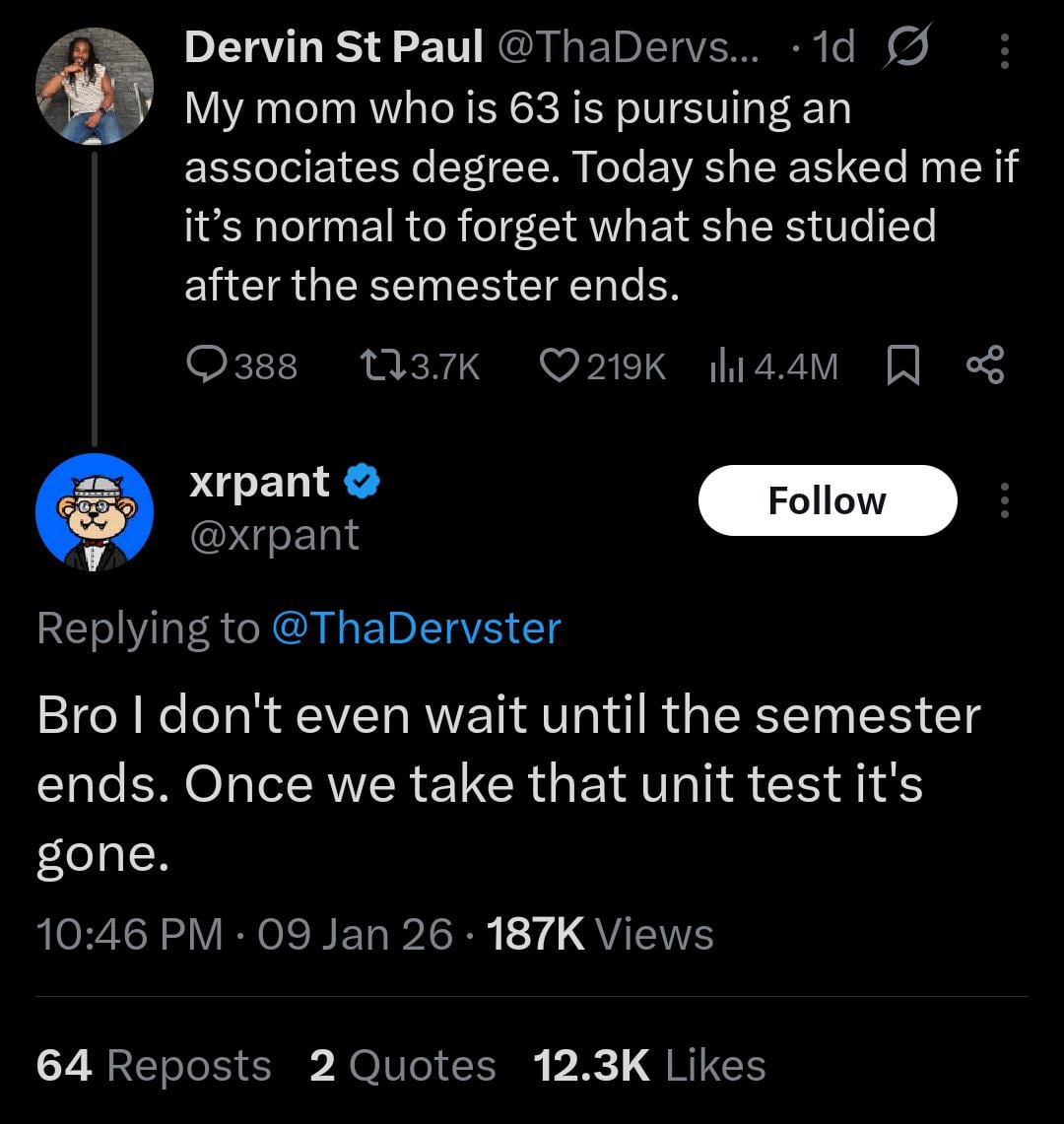The image size is (1064, 1124).
Task: Open Dervin St Paul's profile picture
Action: [x=94, y=87]
